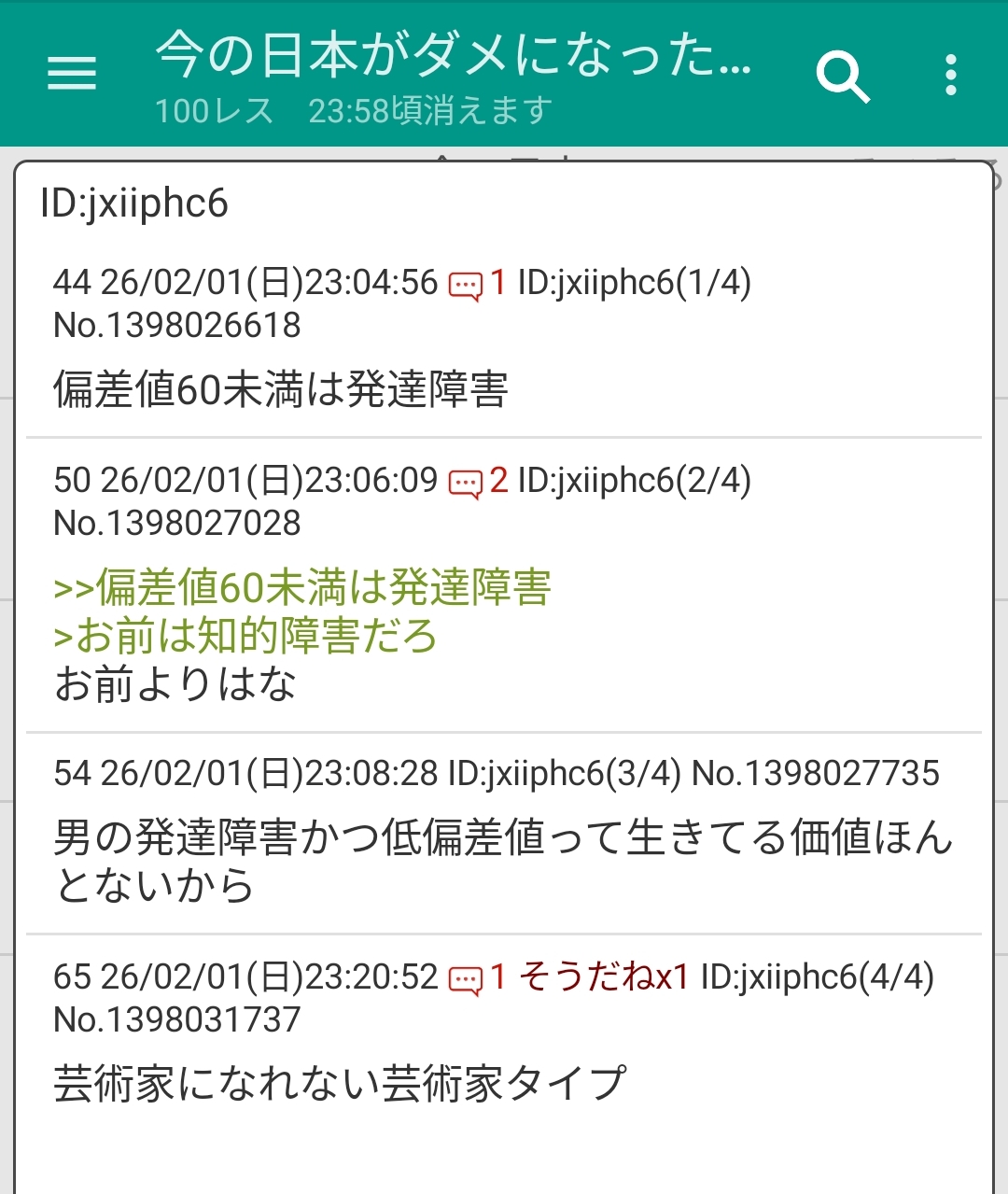Open search in this thread
The height and width of the screenshot is (1194, 1008).
pyautogui.click(x=842, y=75)
